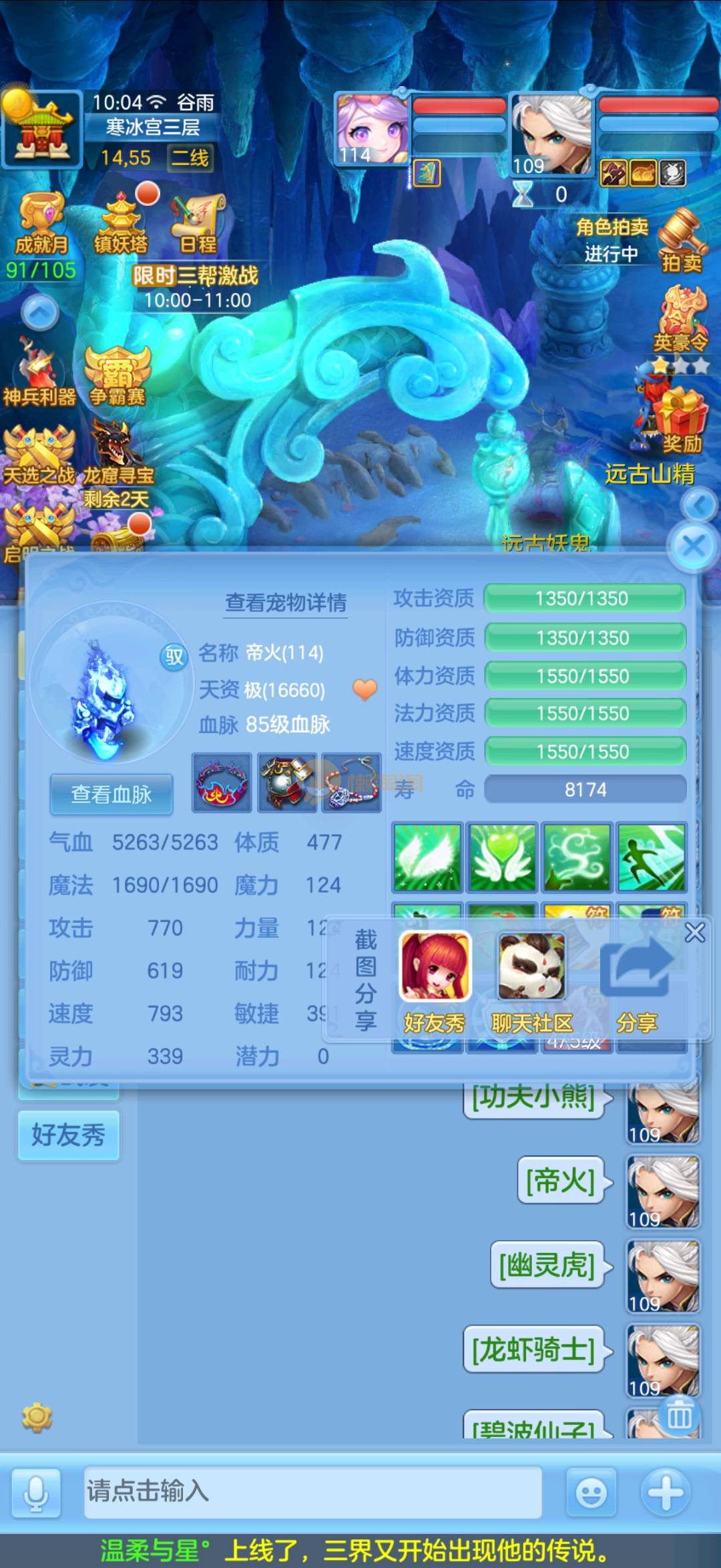
Task: Tap the message input field
Action: pyautogui.click(x=312, y=1492)
